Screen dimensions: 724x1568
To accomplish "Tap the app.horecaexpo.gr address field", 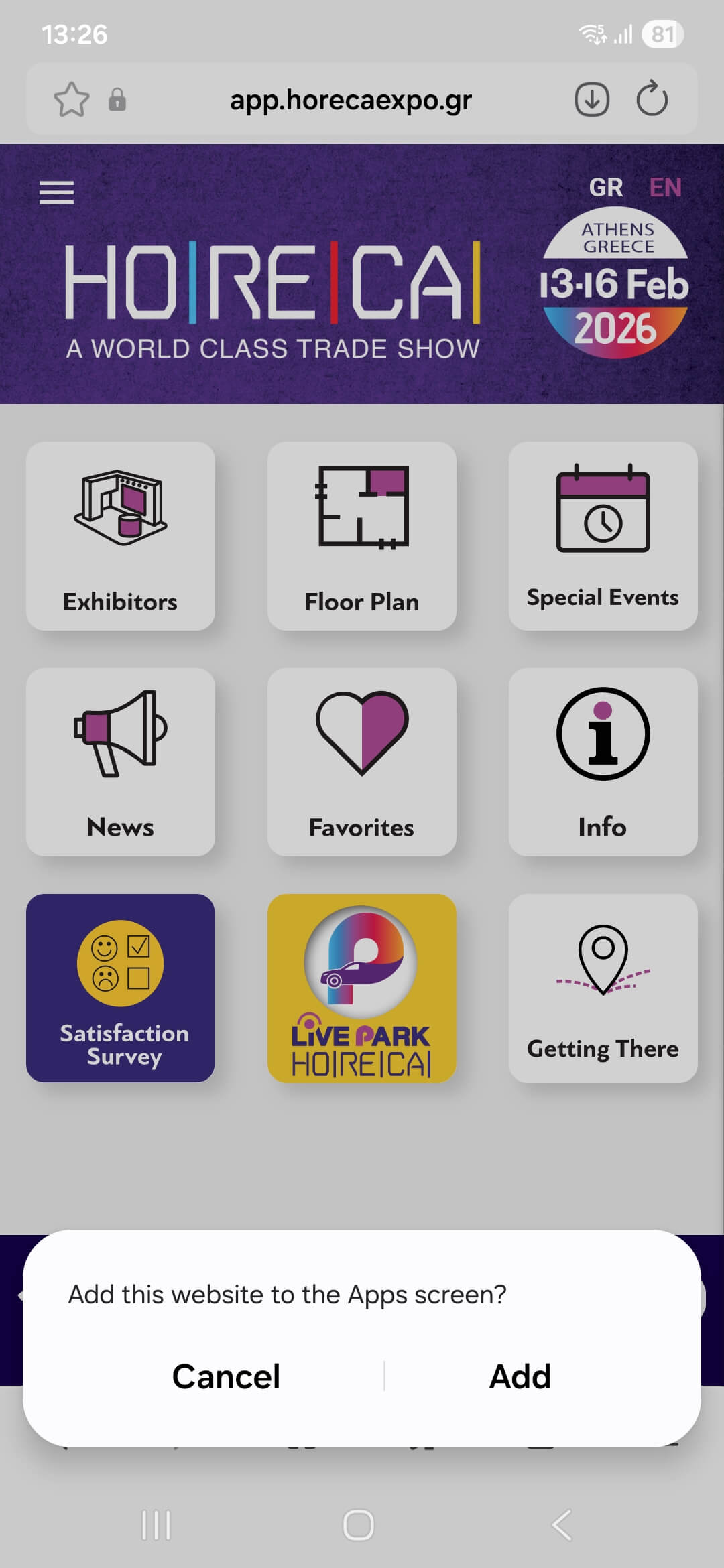I will [x=351, y=100].
